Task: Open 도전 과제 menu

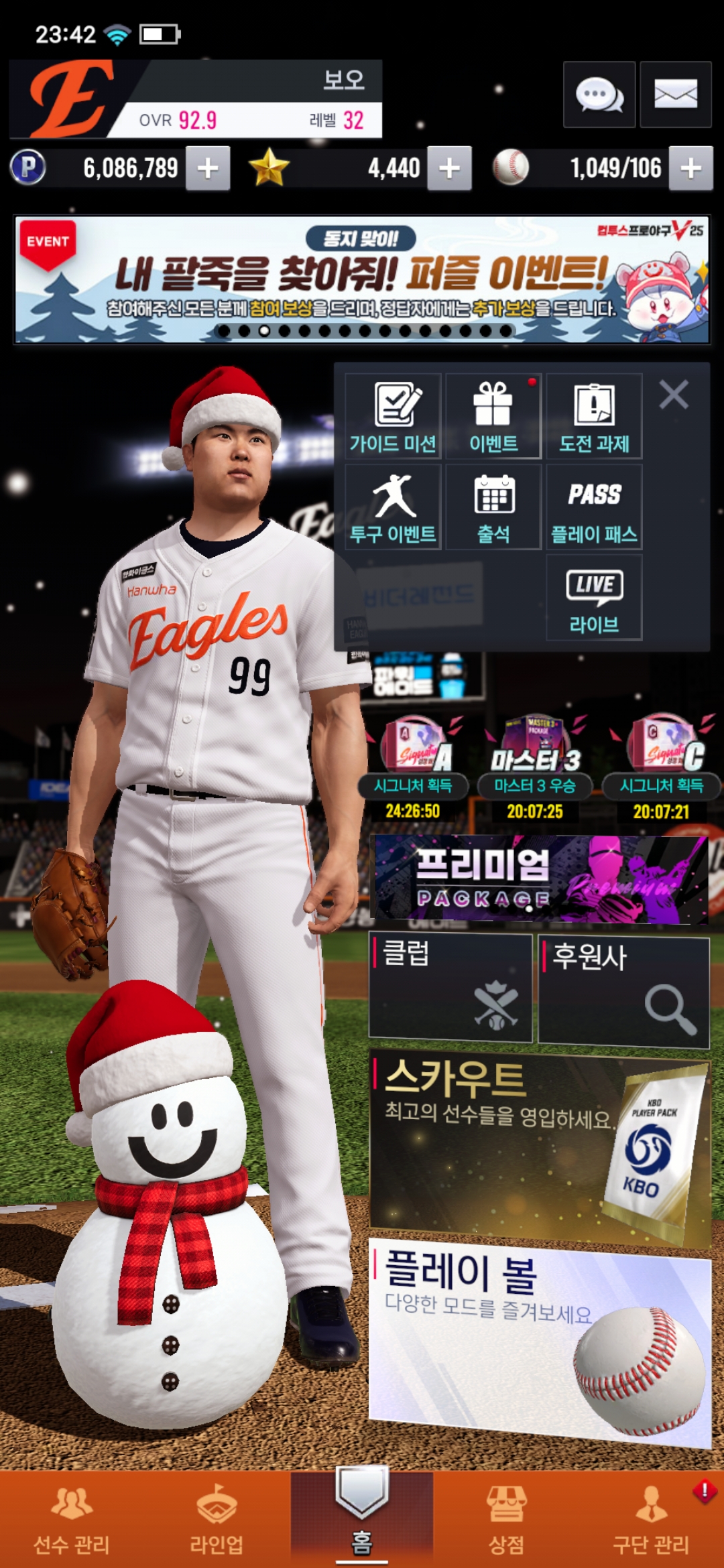Action: click(594, 416)
